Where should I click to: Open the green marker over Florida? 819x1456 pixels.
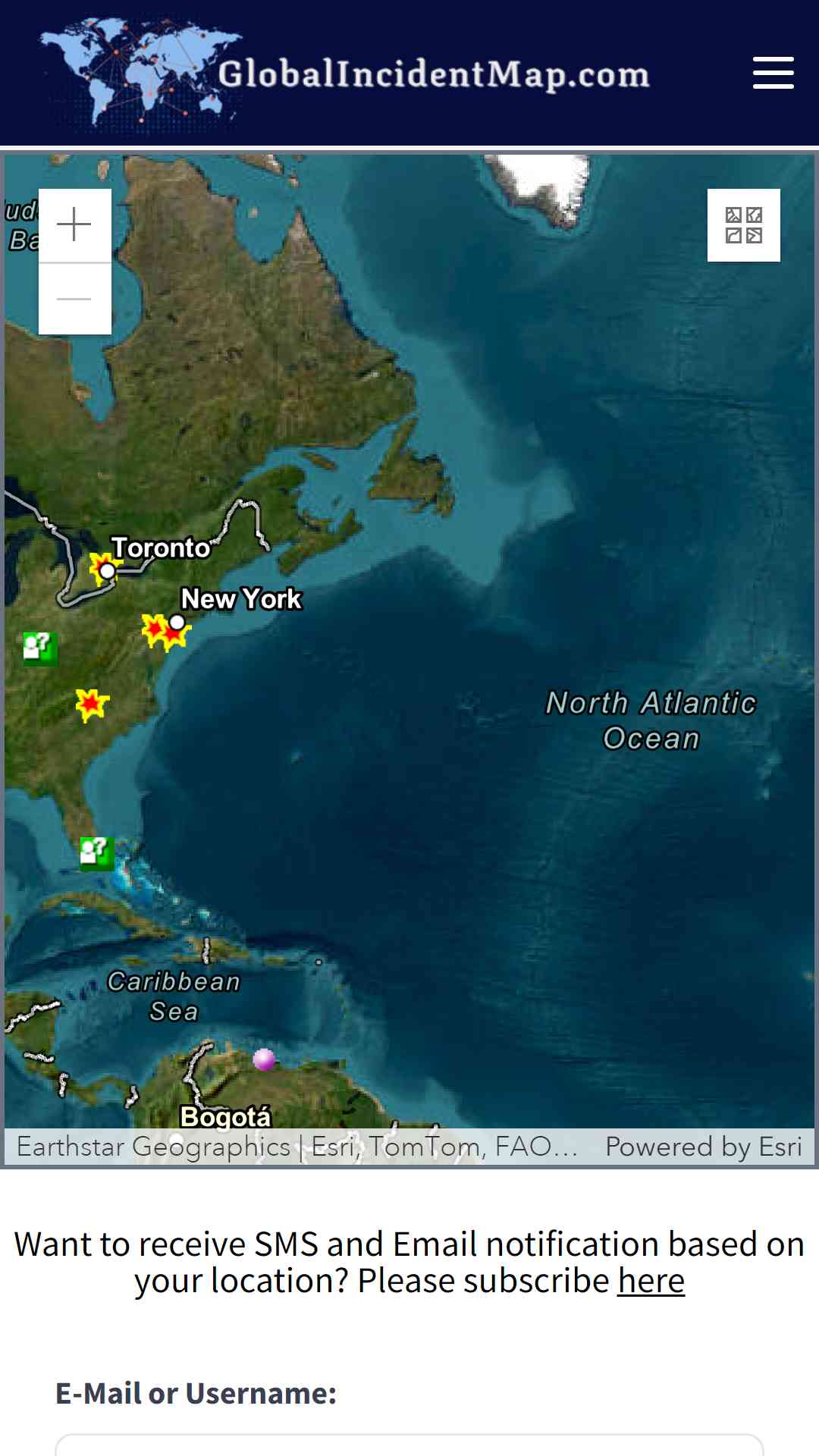pos(97,853)
